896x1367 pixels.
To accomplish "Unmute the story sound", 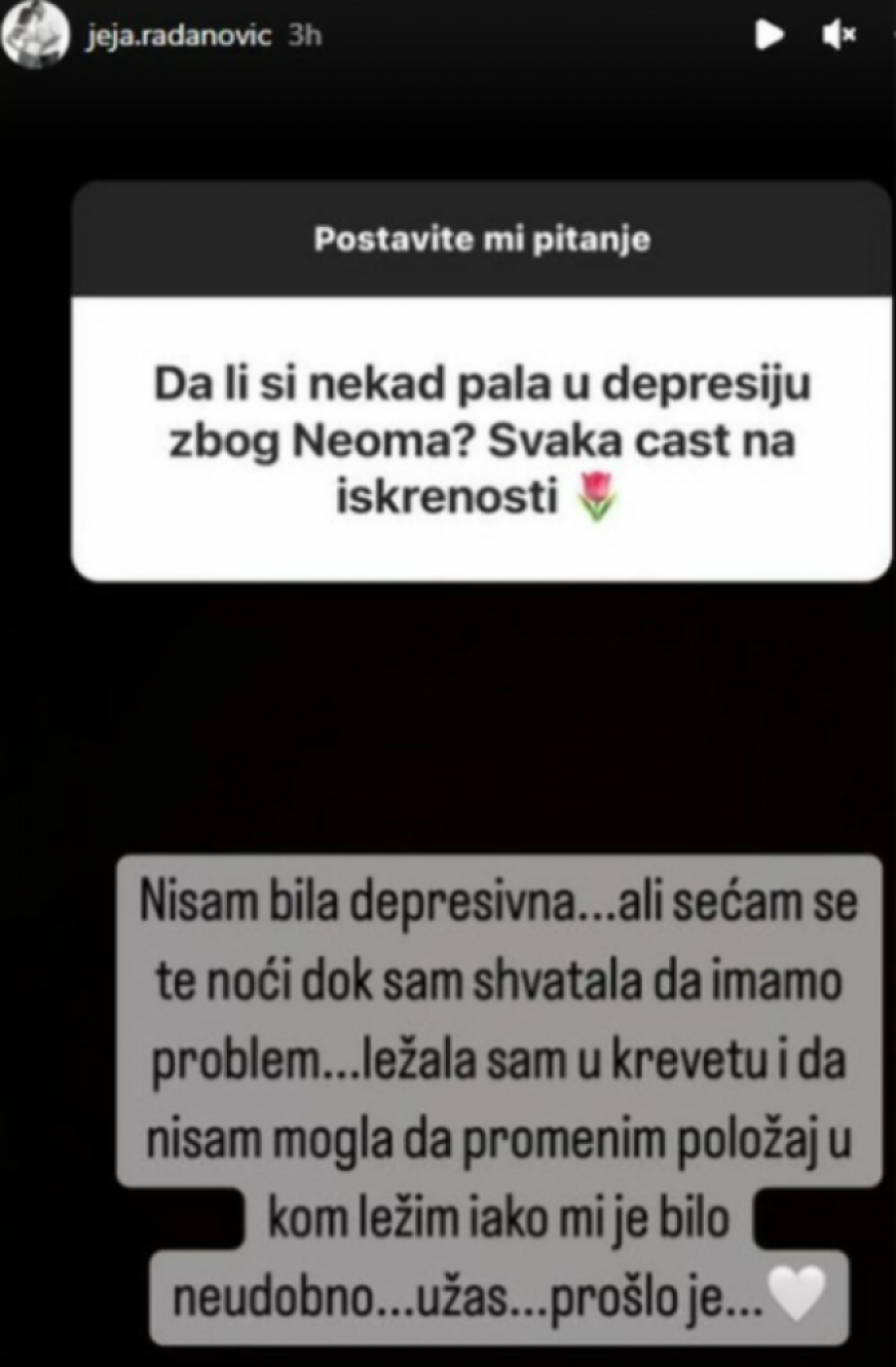I will pos(838,36).
